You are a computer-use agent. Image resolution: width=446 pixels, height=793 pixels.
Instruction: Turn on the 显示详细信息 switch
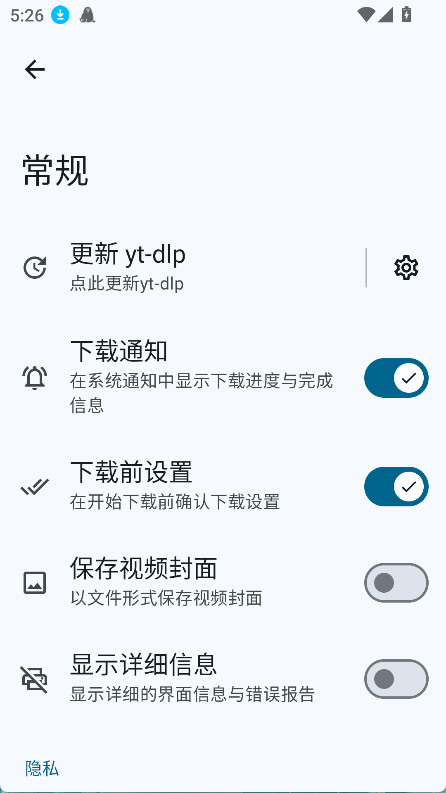click(396, 679)
